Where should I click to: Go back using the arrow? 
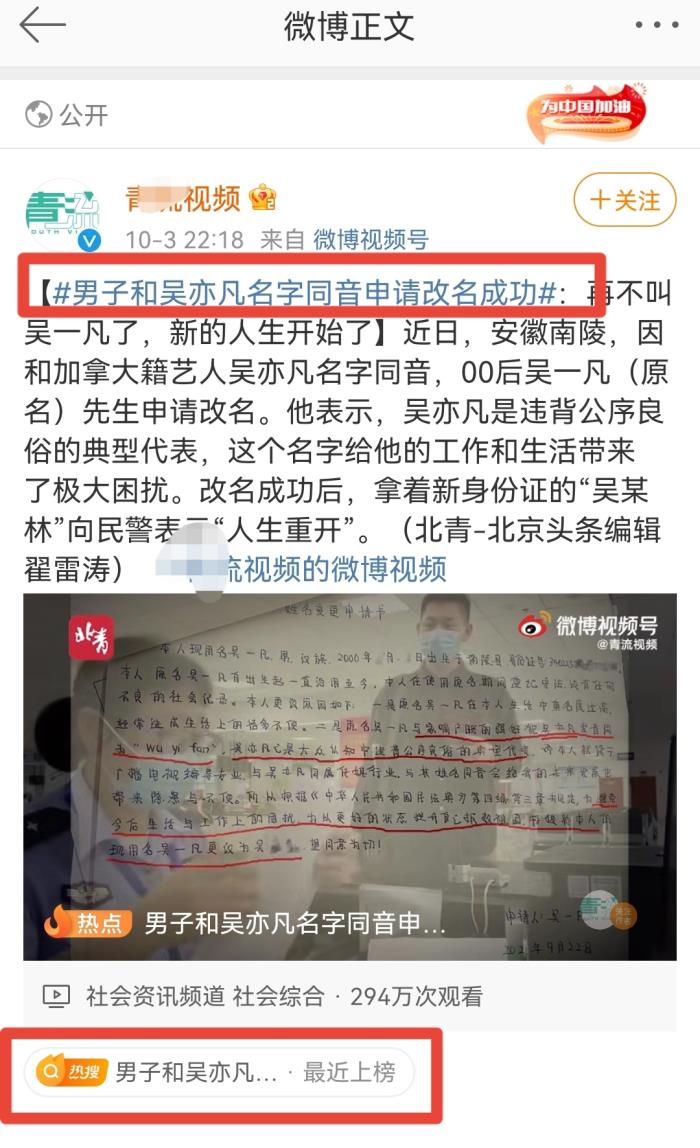click(x=41, y=26)
